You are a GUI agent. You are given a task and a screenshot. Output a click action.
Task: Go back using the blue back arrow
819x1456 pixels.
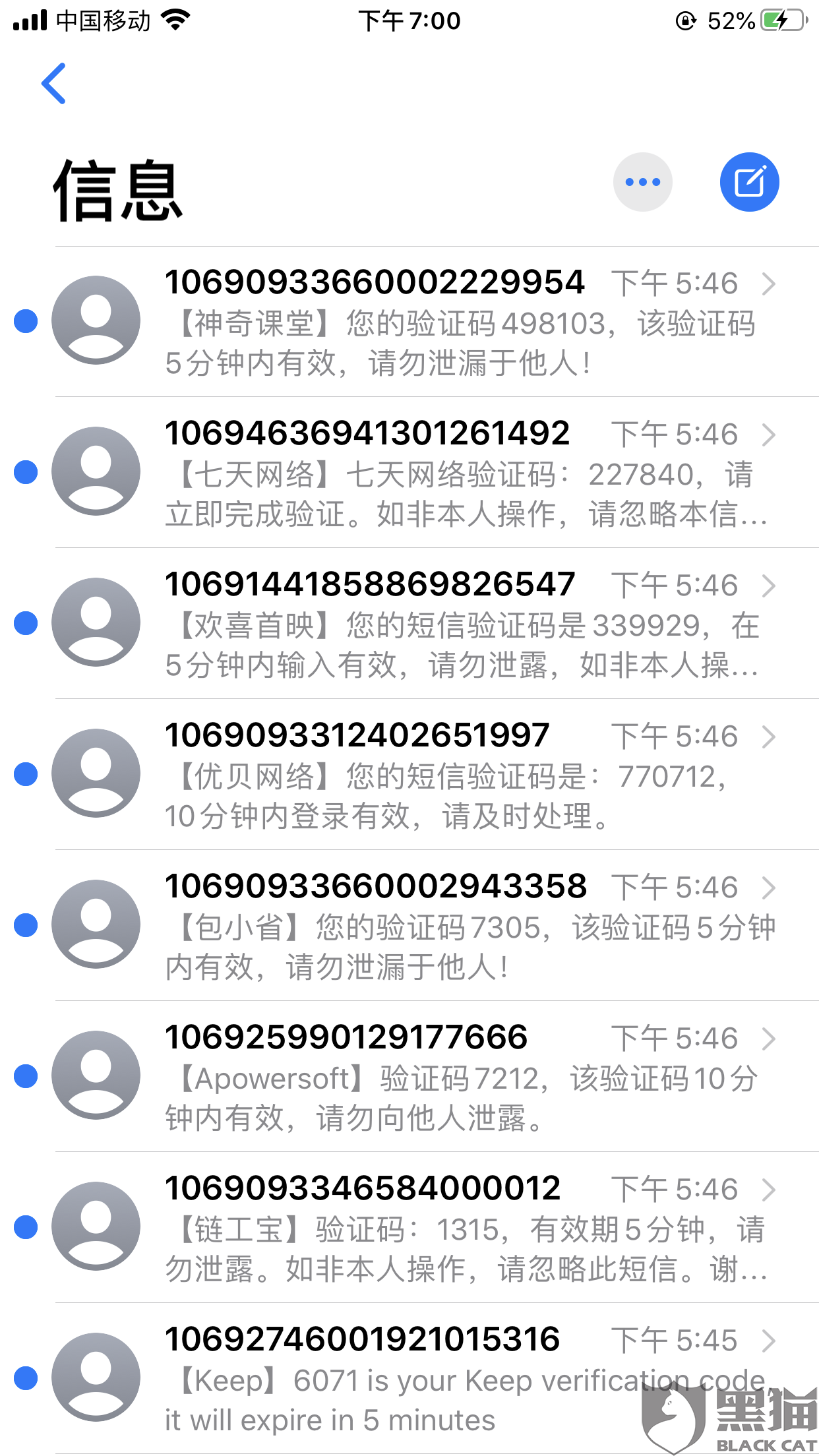coord(53,84)
